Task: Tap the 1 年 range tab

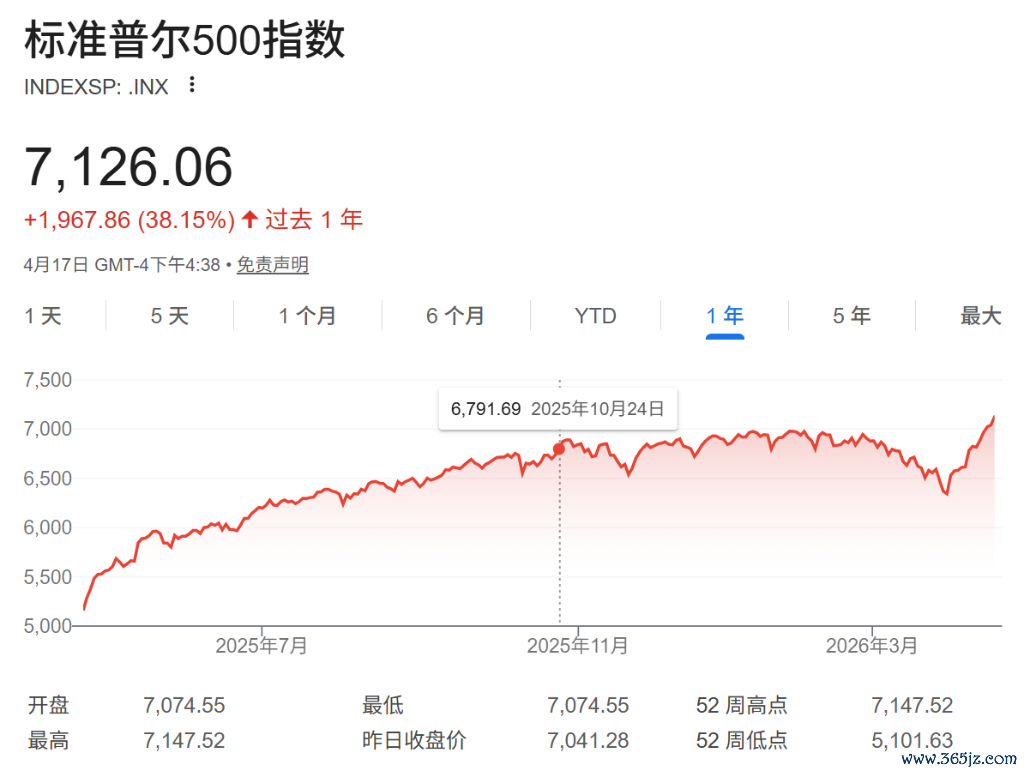Action: (x=725, y=316)
